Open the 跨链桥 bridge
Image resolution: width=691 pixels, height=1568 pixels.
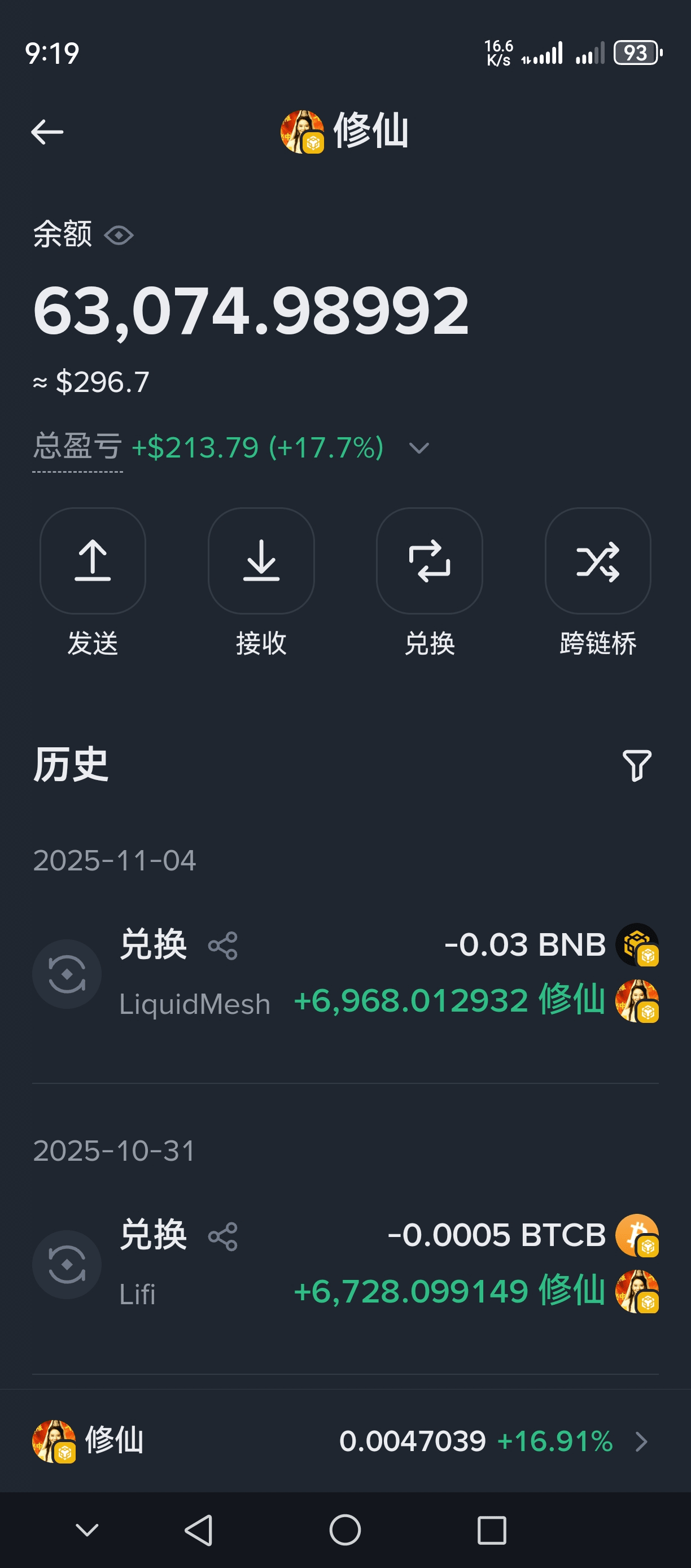coord(597,561)
